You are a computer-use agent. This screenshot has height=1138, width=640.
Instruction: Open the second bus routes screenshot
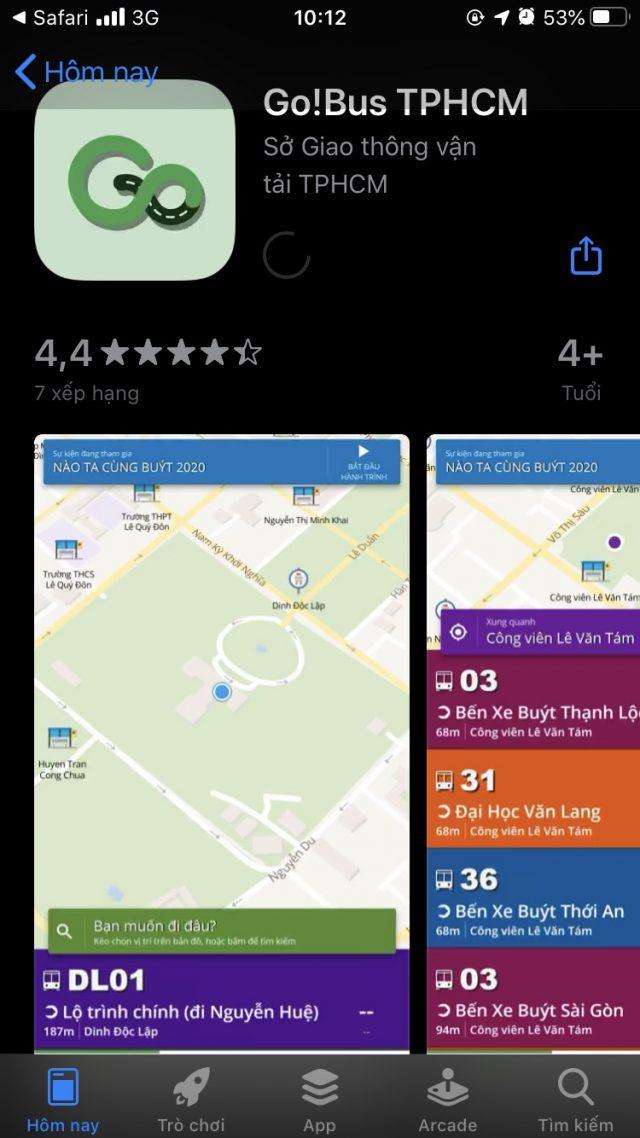point(535,740)
